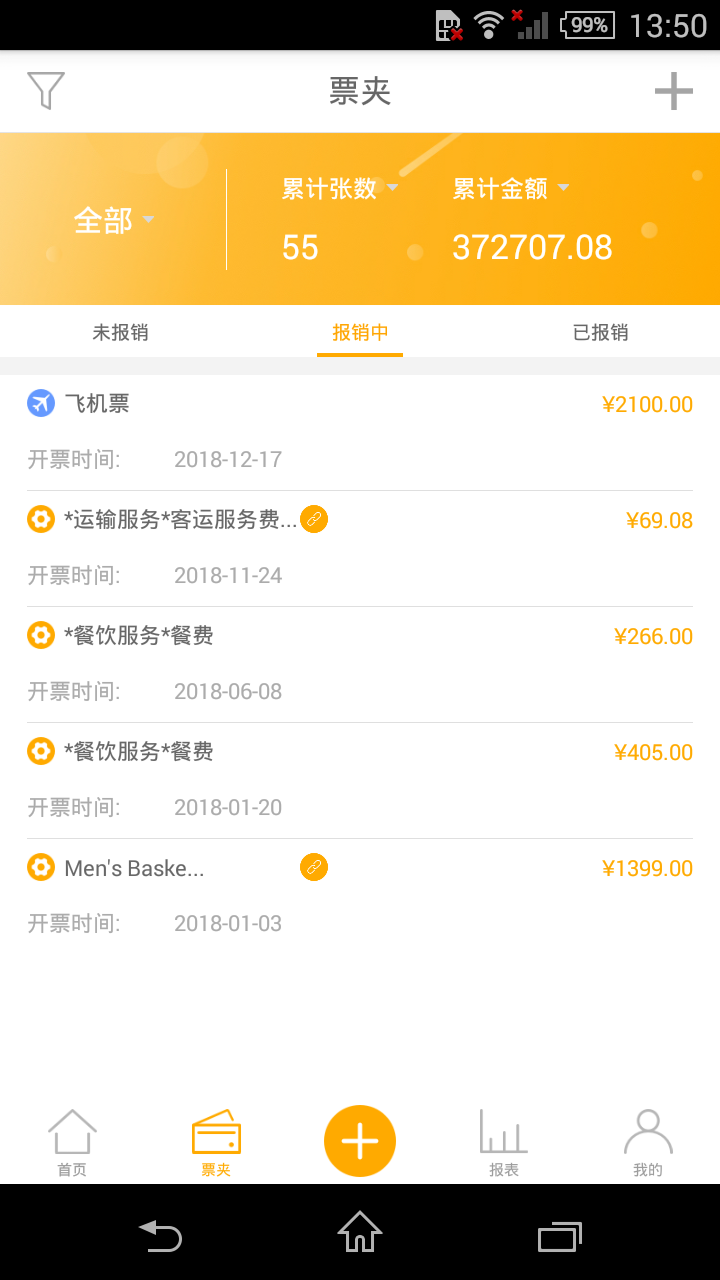Switch to the 已报销 tab
This screenshot has height=1280, width=720.
click(600, 332)
